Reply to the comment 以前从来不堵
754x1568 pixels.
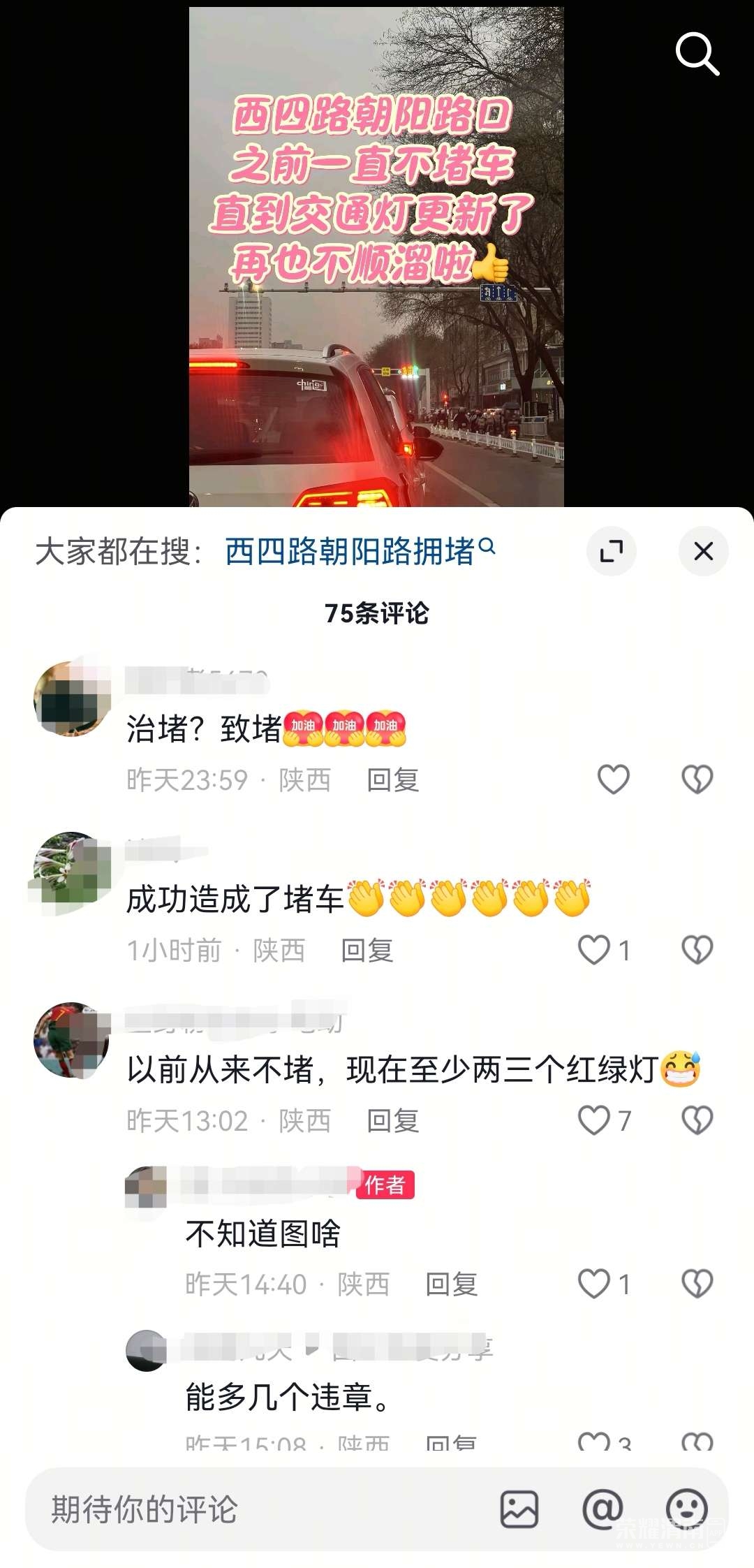pyautogui.click(x=393, y=1121)
